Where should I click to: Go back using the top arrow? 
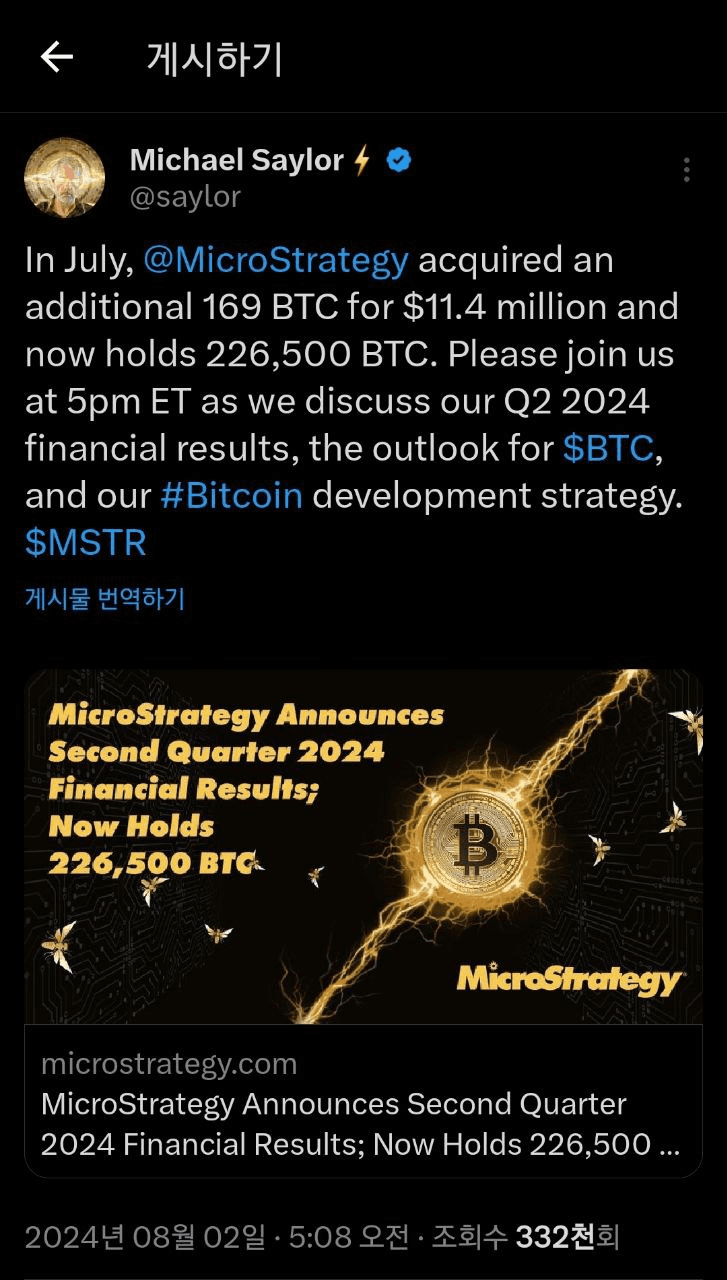57,58
